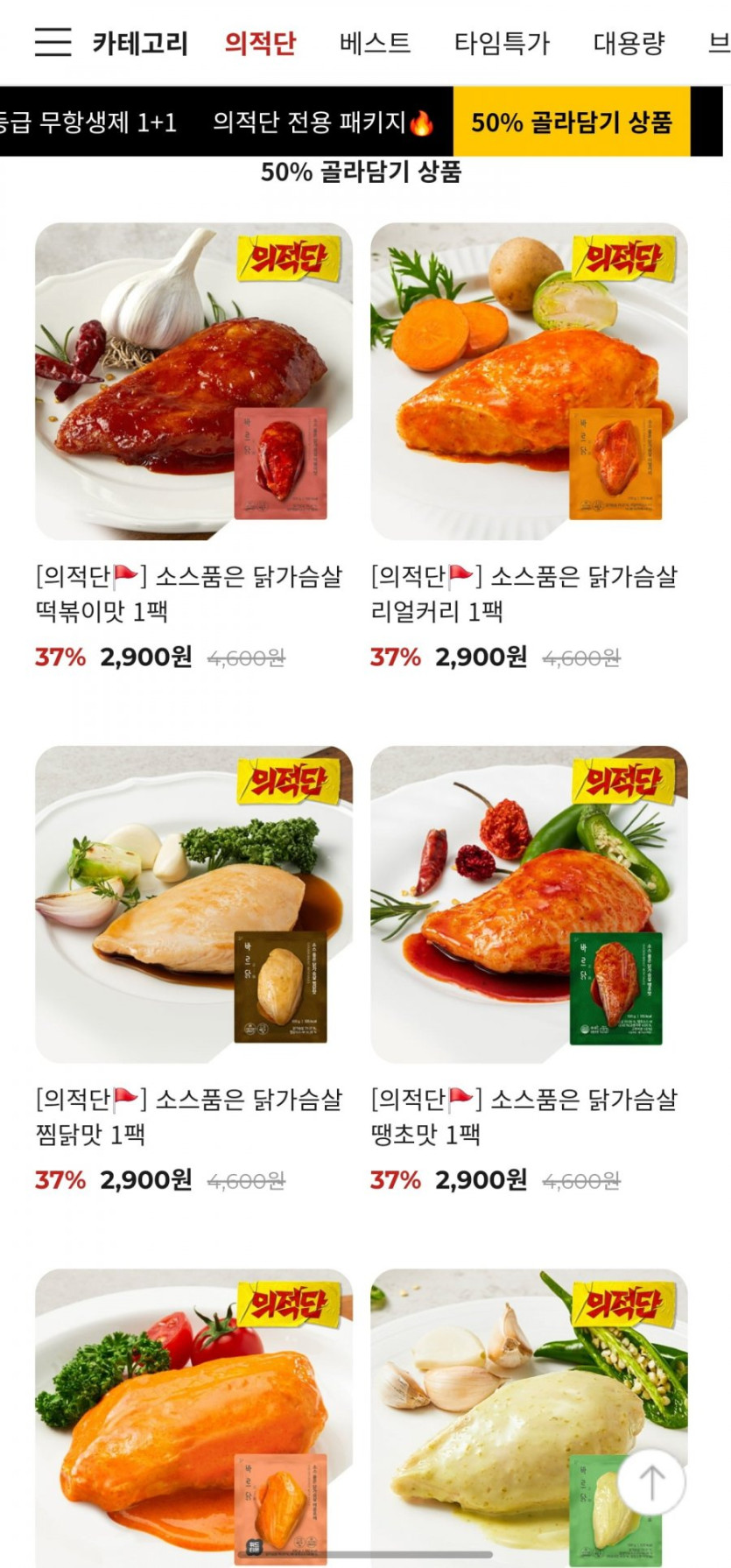Open 떡볶이맛 닭가슴살 product

[x=193, y=382]
